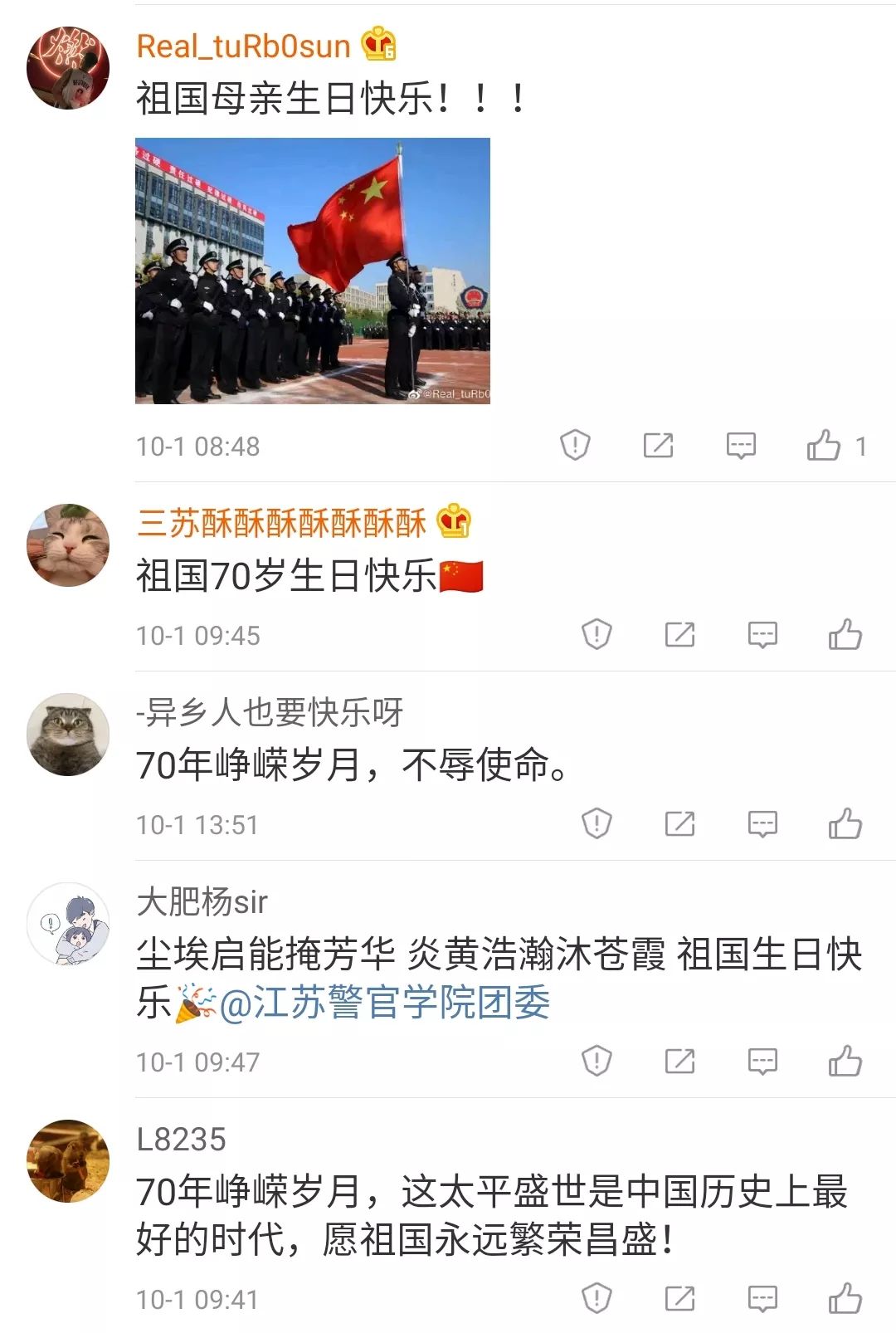Repost Real_tuRb0sun's comment
The width and height of the screenshot is (896, 1333).
click(658, 446)
